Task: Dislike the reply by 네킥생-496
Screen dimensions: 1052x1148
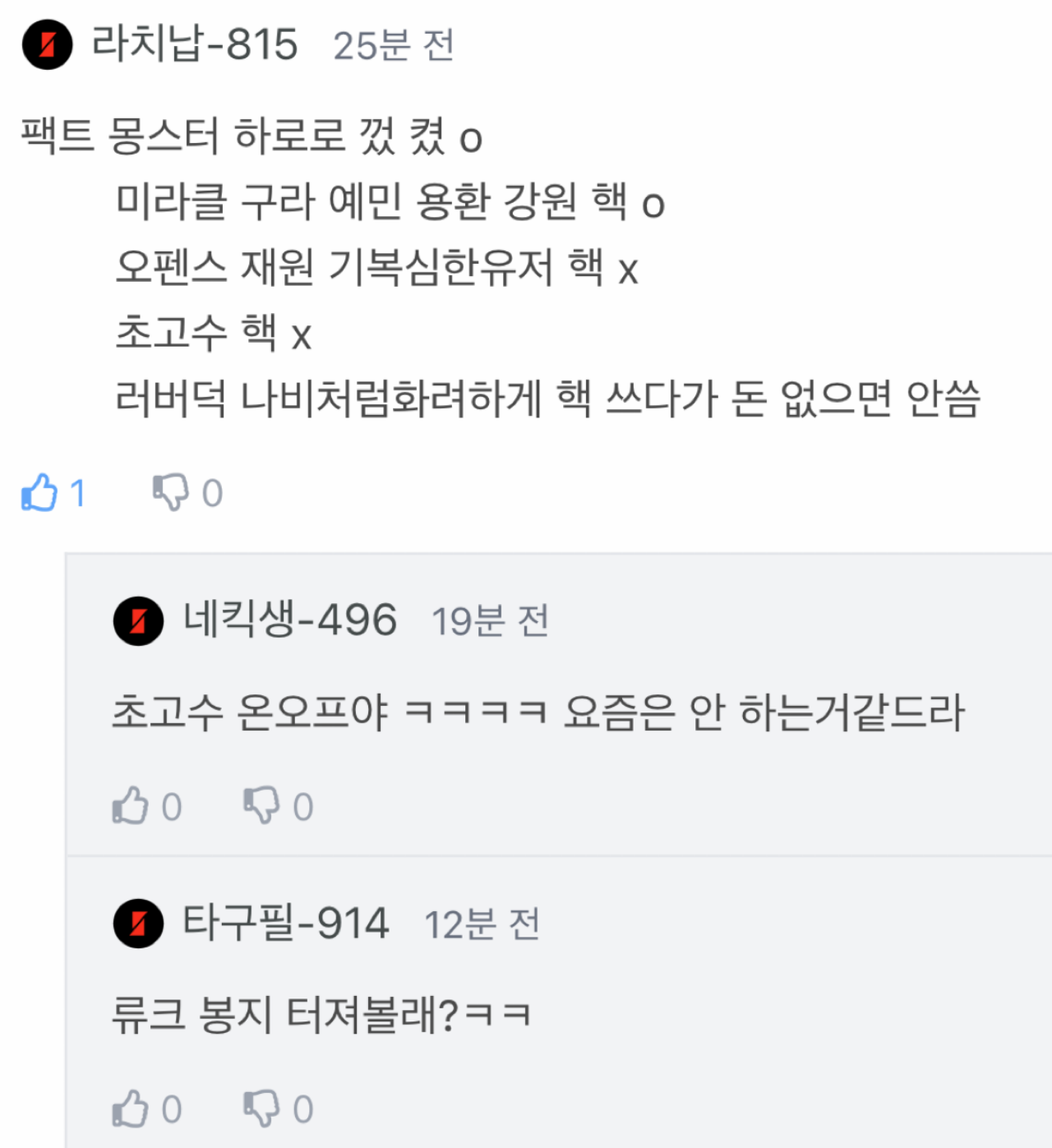Action: pos(261,806)
